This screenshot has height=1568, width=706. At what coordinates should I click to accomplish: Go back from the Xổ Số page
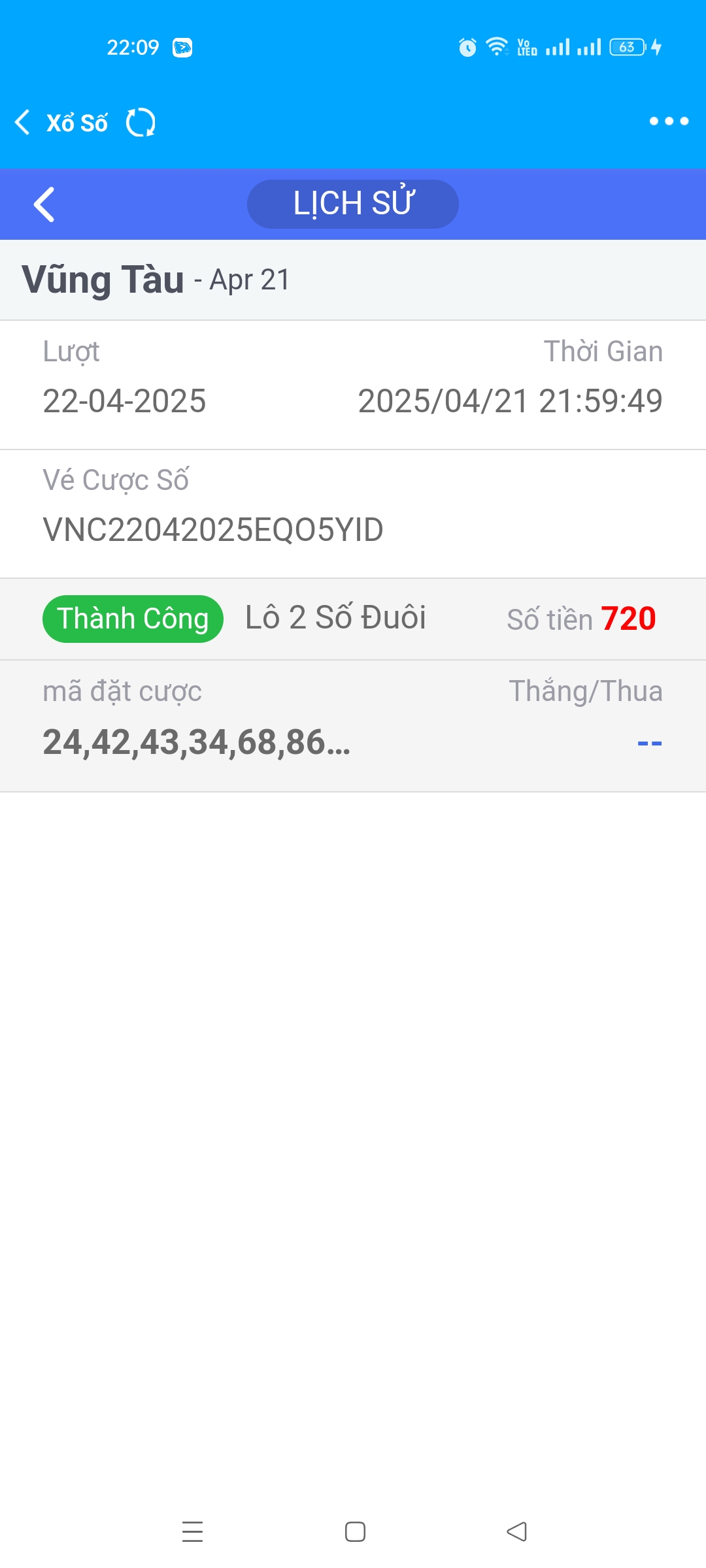[23, 122]
